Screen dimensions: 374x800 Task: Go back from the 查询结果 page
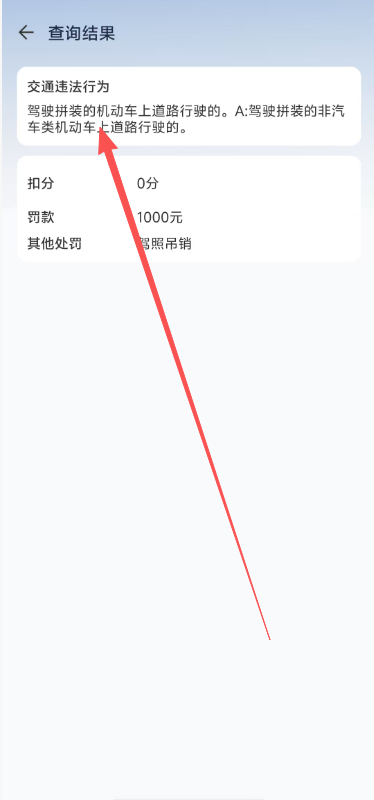point(26,33)
